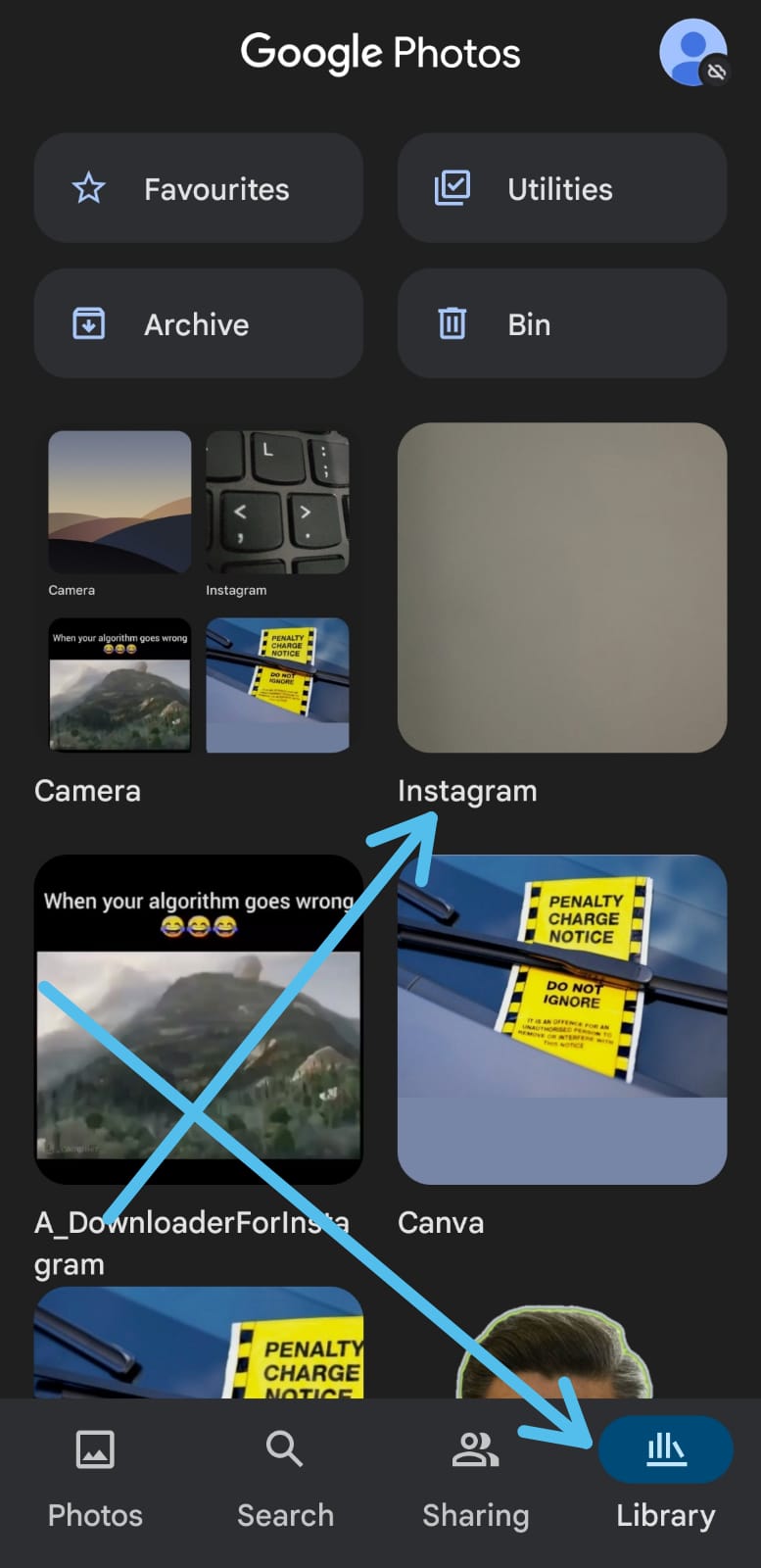Switch to the Photos tab
Viewport: 761px width, 1568px height.
click(95, 1480)
